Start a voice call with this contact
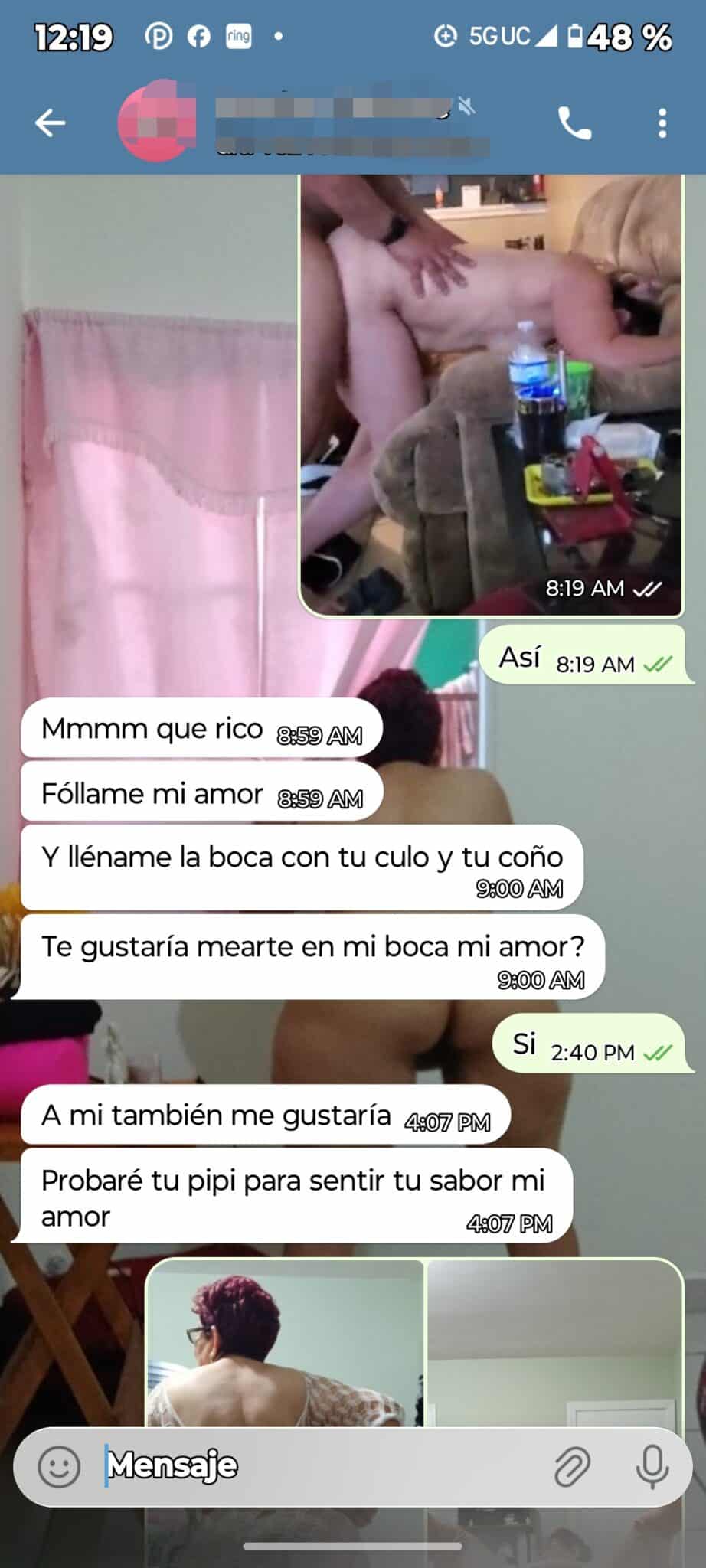Image resolution: width=706 pixels, height=1568 pixels. (x=574, y=123)
